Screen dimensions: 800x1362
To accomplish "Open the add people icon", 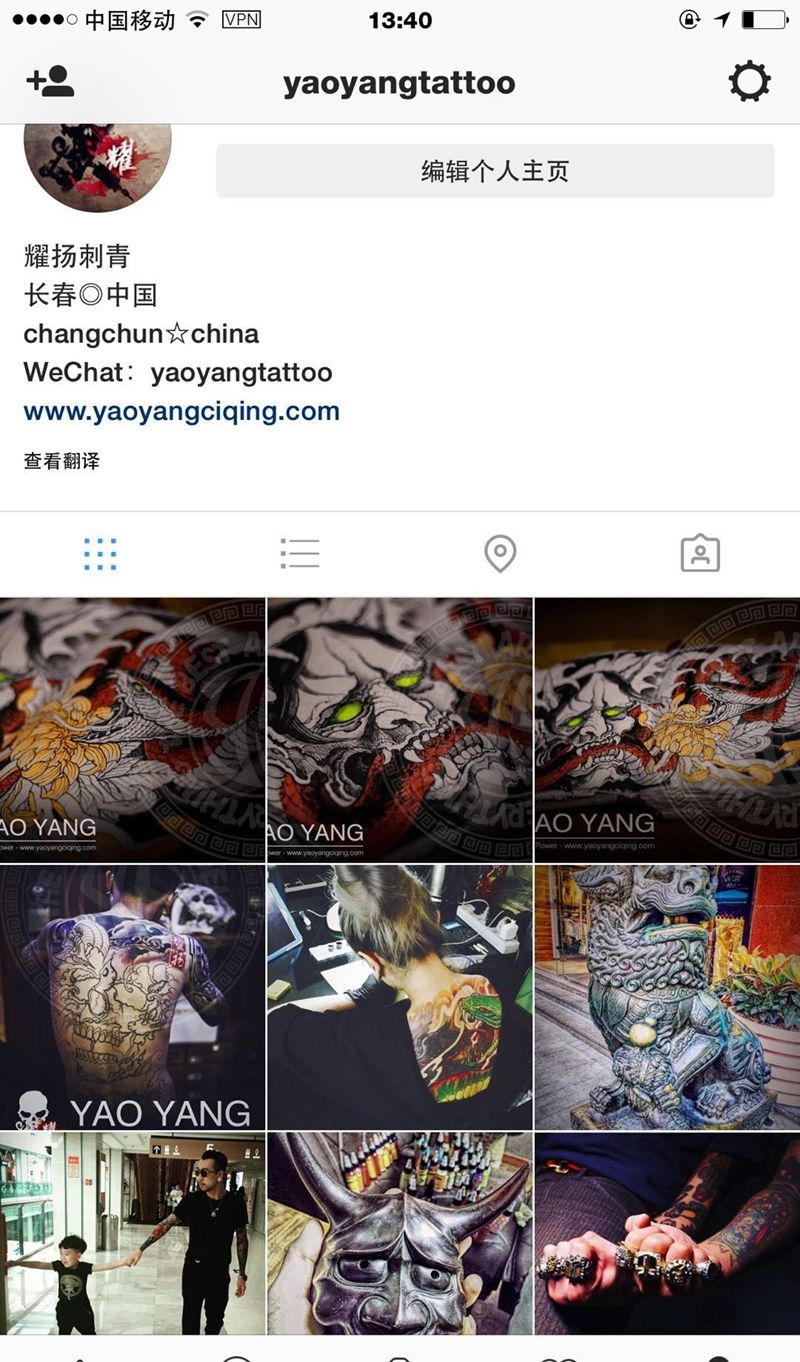I will [51, 81].
